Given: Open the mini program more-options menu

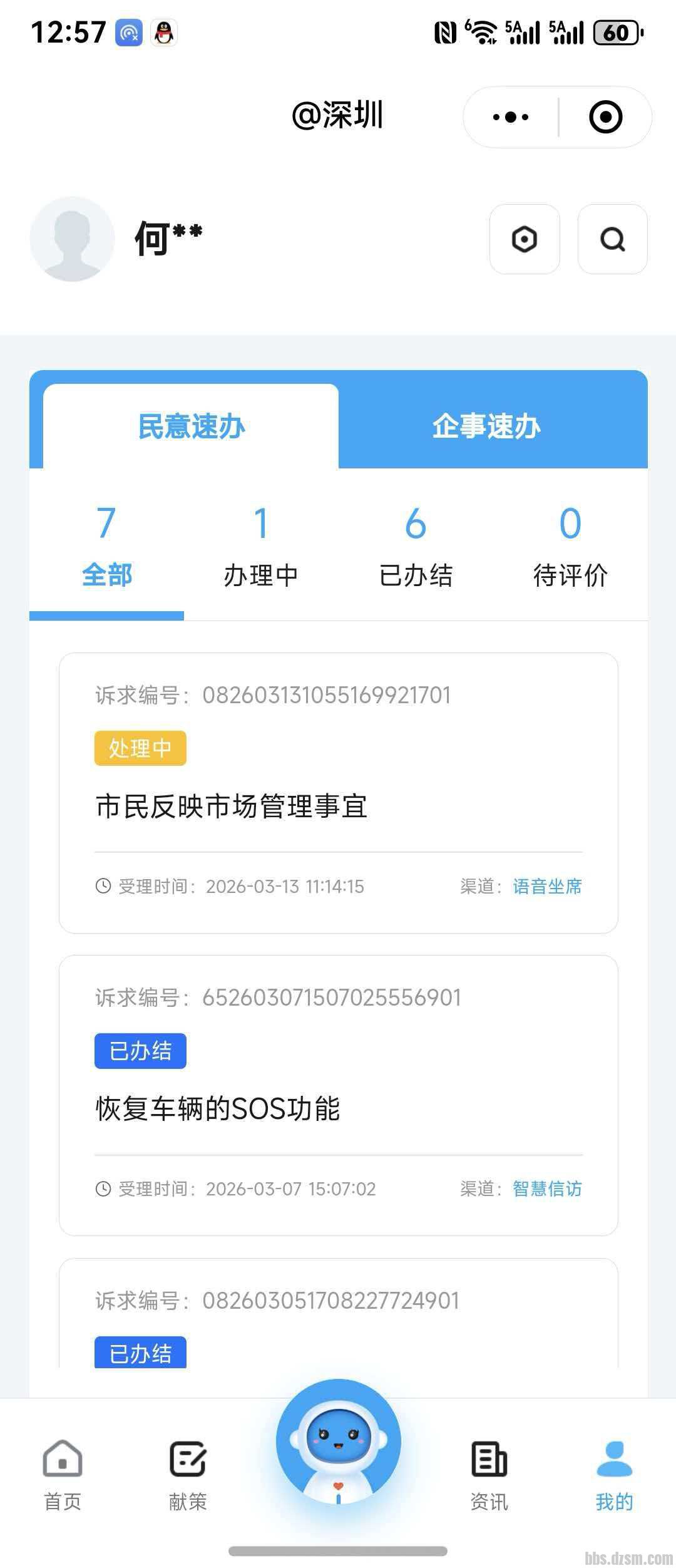Looking at the screenshot, I should coord(511,117).
